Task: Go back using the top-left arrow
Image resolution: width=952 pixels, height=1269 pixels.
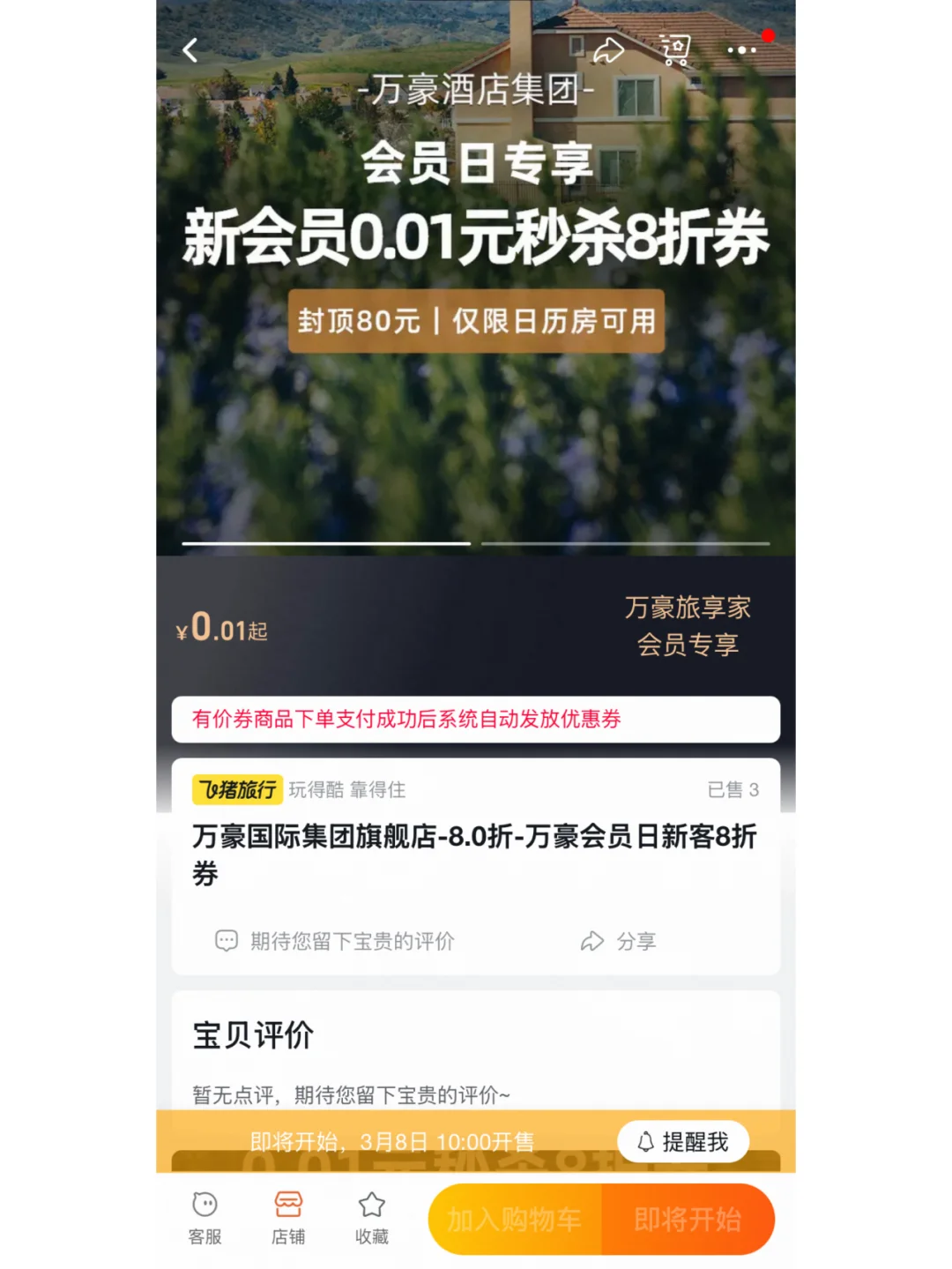Action: pyautogui.click(x=190, y=50)
